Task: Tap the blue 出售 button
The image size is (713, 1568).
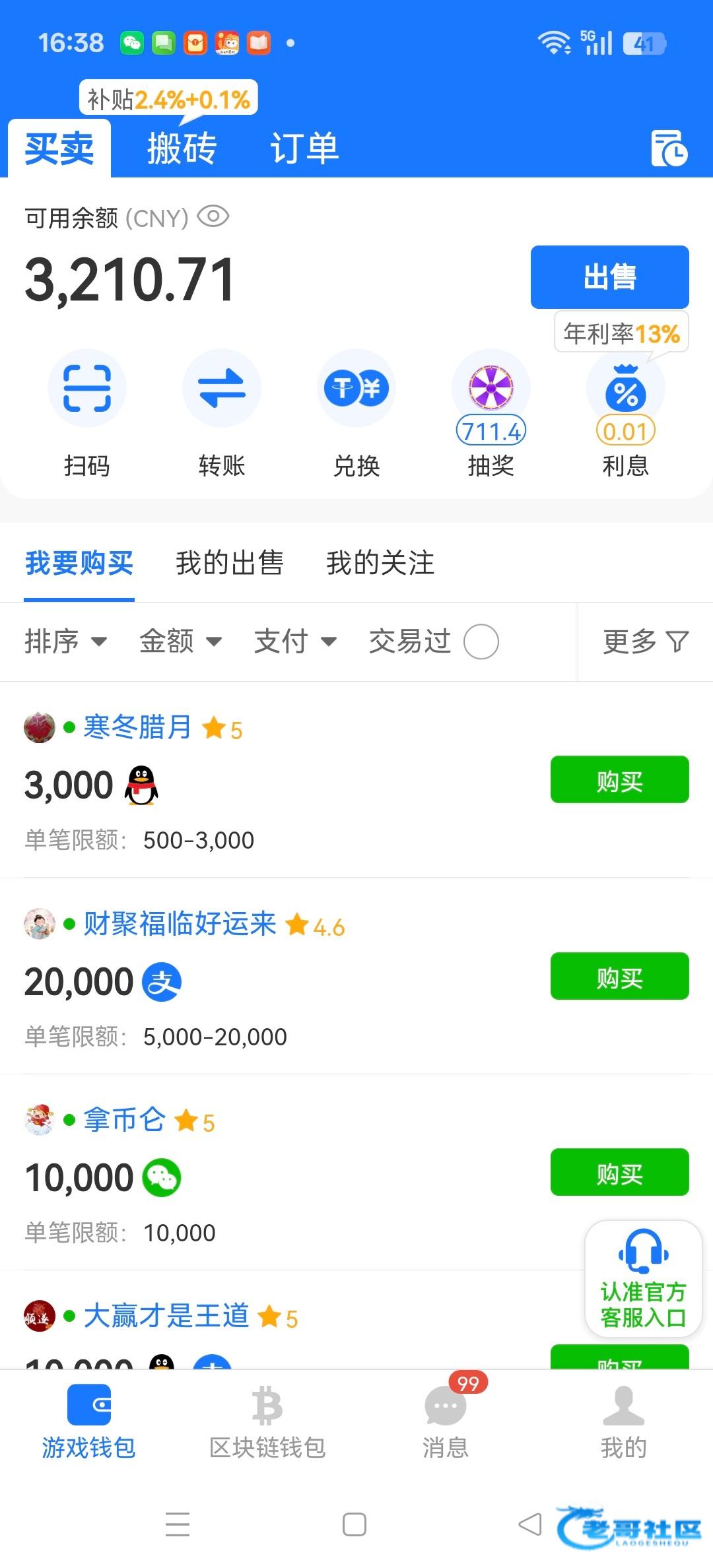Action: (609, 277)
